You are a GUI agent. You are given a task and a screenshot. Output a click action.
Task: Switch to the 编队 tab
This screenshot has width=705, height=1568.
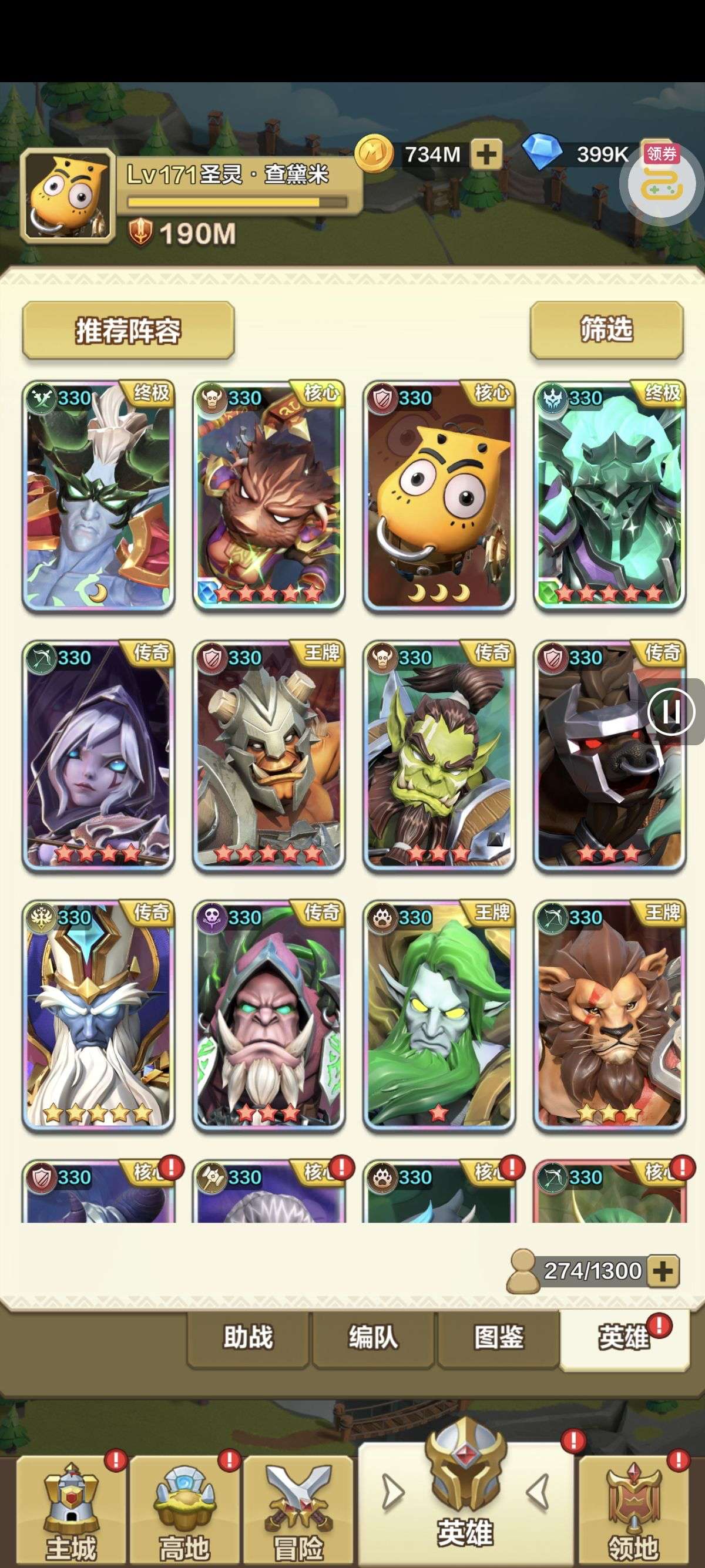373,1337
